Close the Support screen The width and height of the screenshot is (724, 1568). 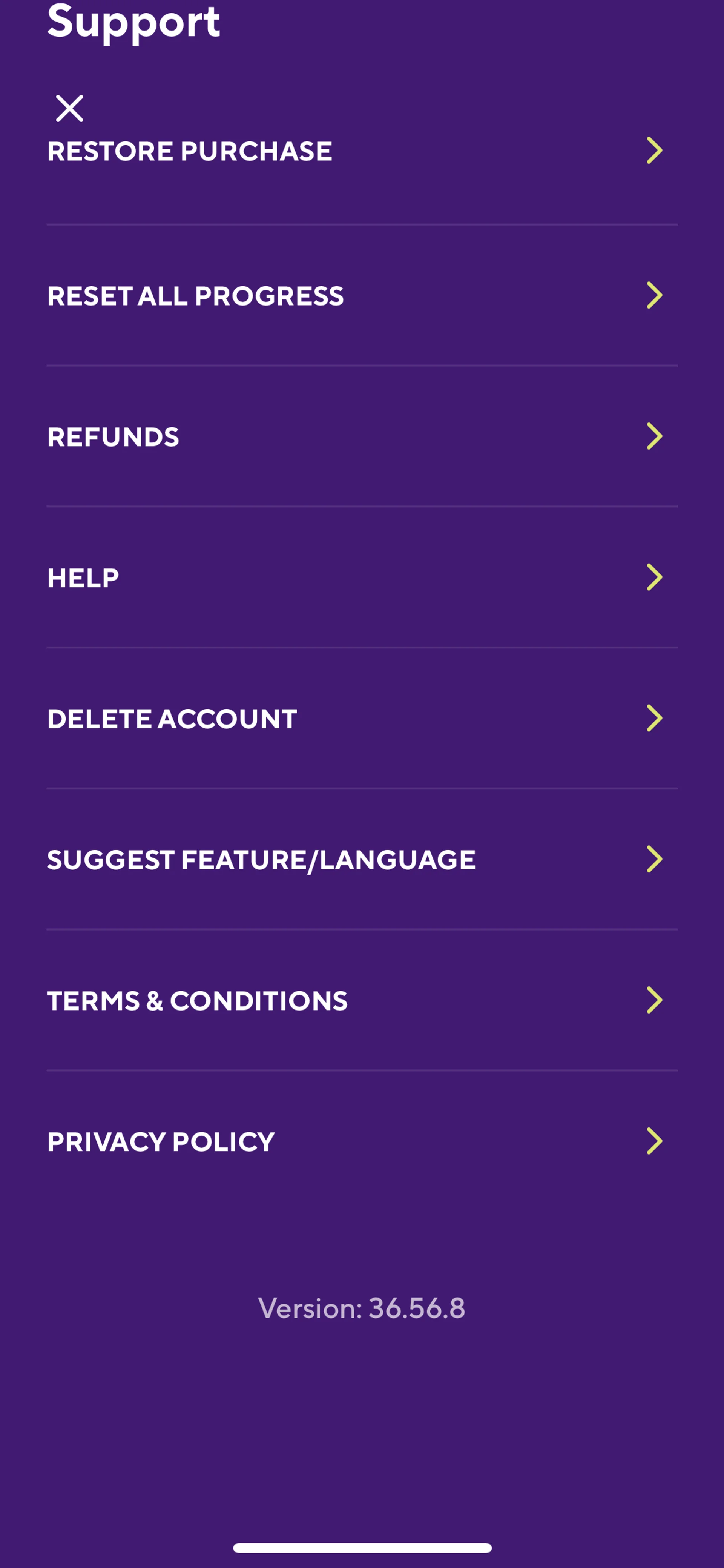pyautogui.click(x=69, y=108)
